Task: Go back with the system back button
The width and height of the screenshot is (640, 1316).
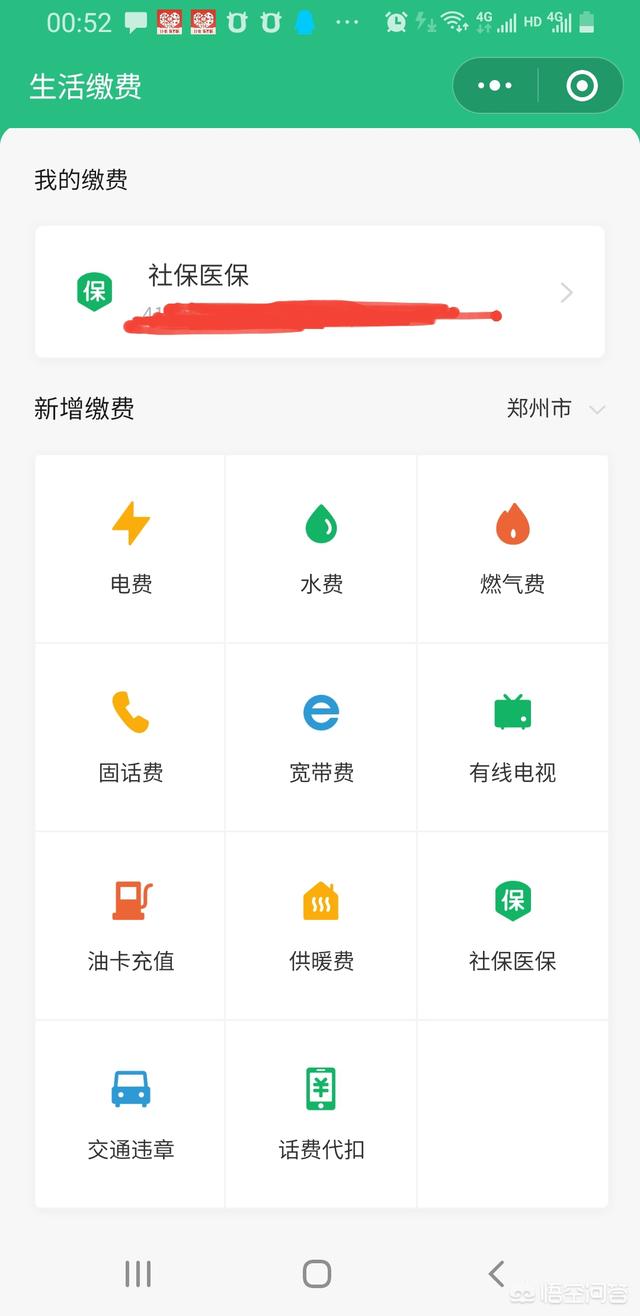Action: click(496, 1273)
